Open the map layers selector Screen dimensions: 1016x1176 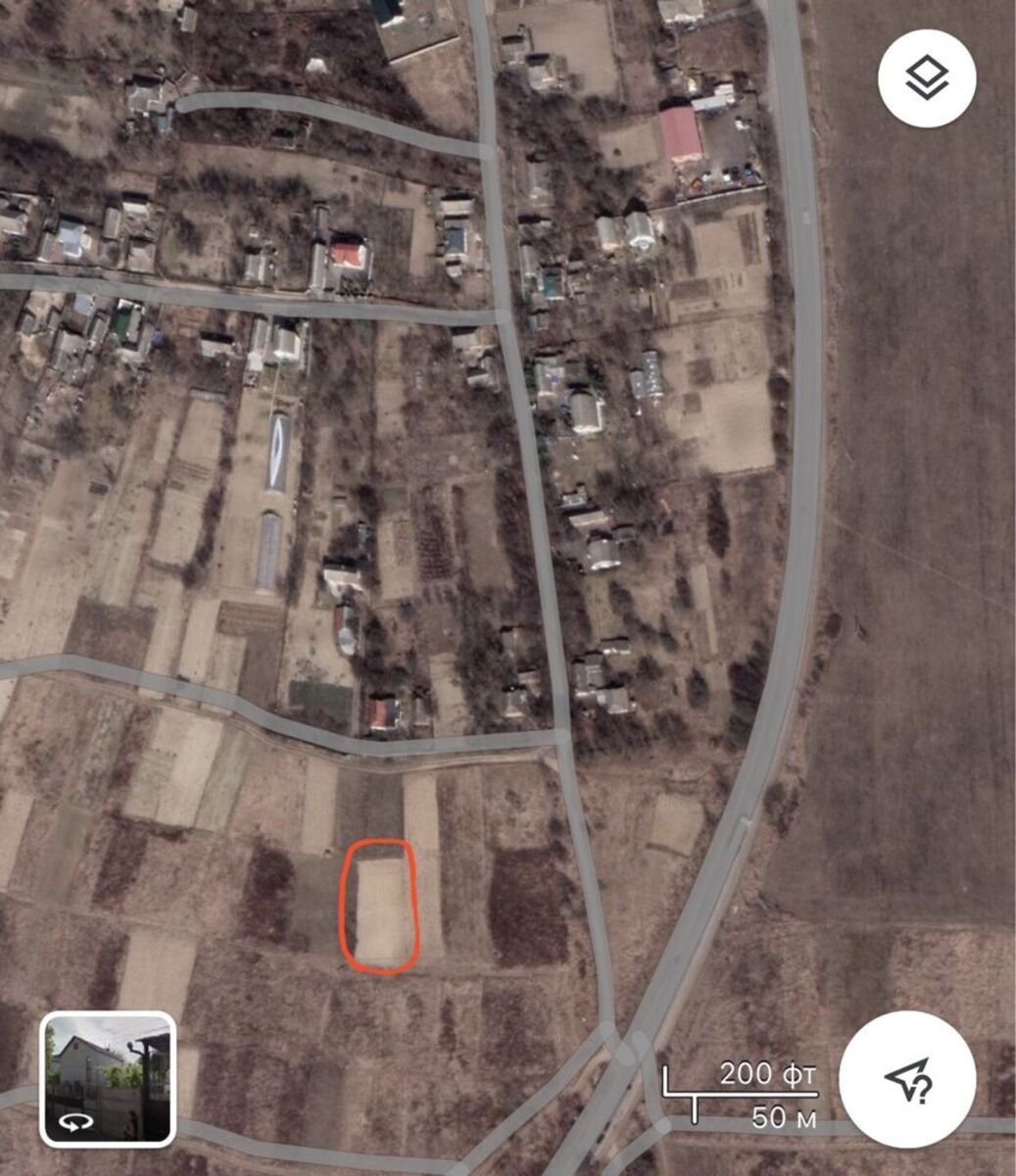[926, 79]
